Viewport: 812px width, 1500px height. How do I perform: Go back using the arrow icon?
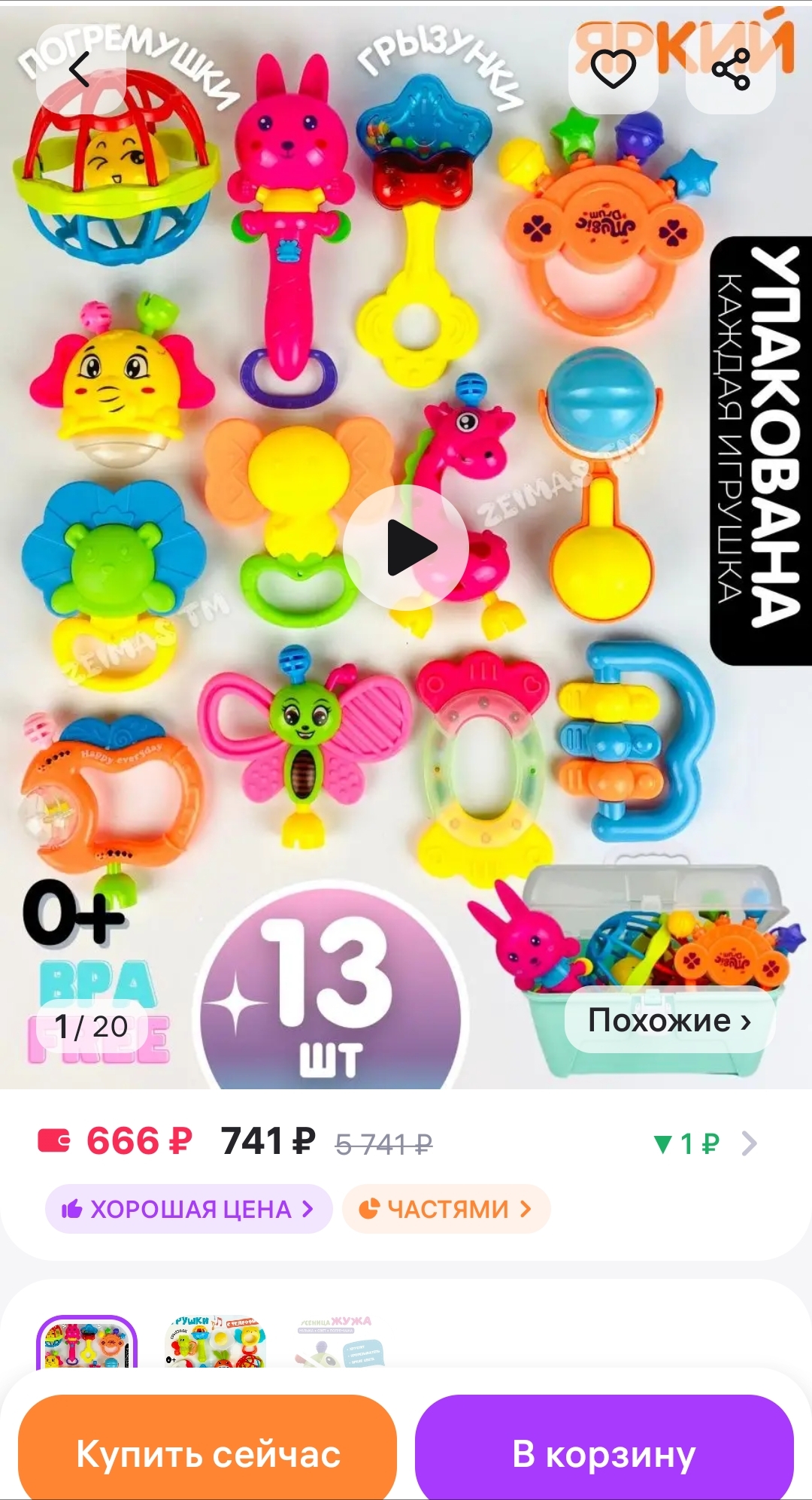80,70
